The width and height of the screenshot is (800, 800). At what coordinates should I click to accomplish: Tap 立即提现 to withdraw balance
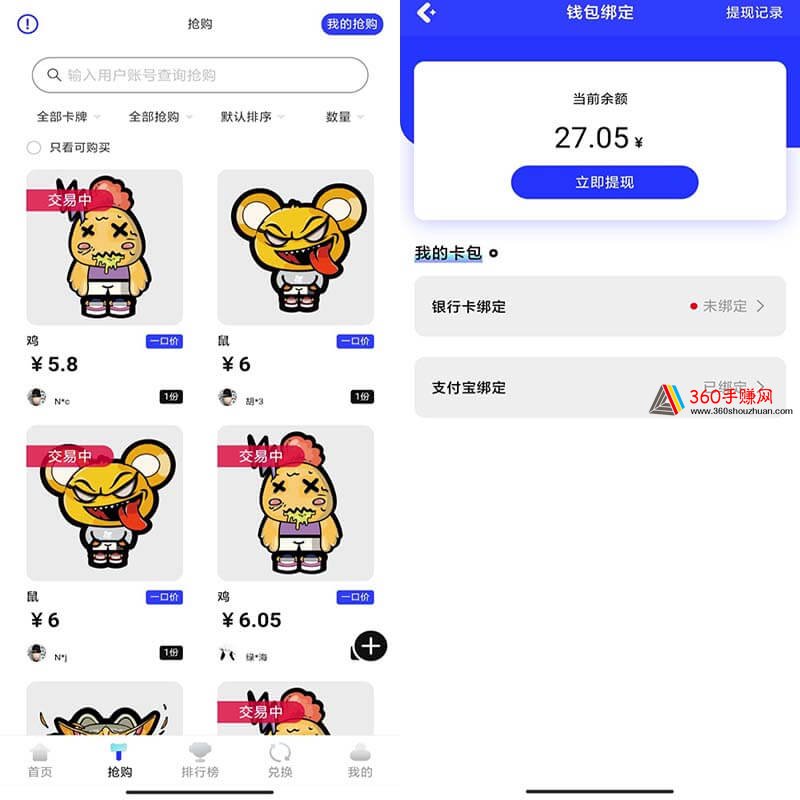point(604,182)
